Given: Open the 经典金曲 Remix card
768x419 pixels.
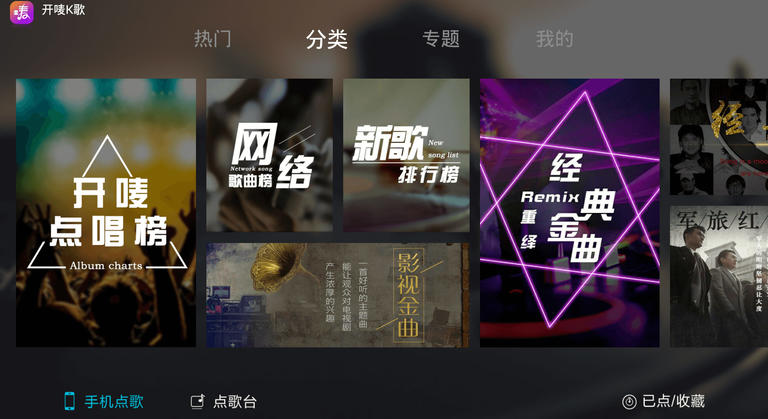Looking at the screenshot, I should 569,213.
